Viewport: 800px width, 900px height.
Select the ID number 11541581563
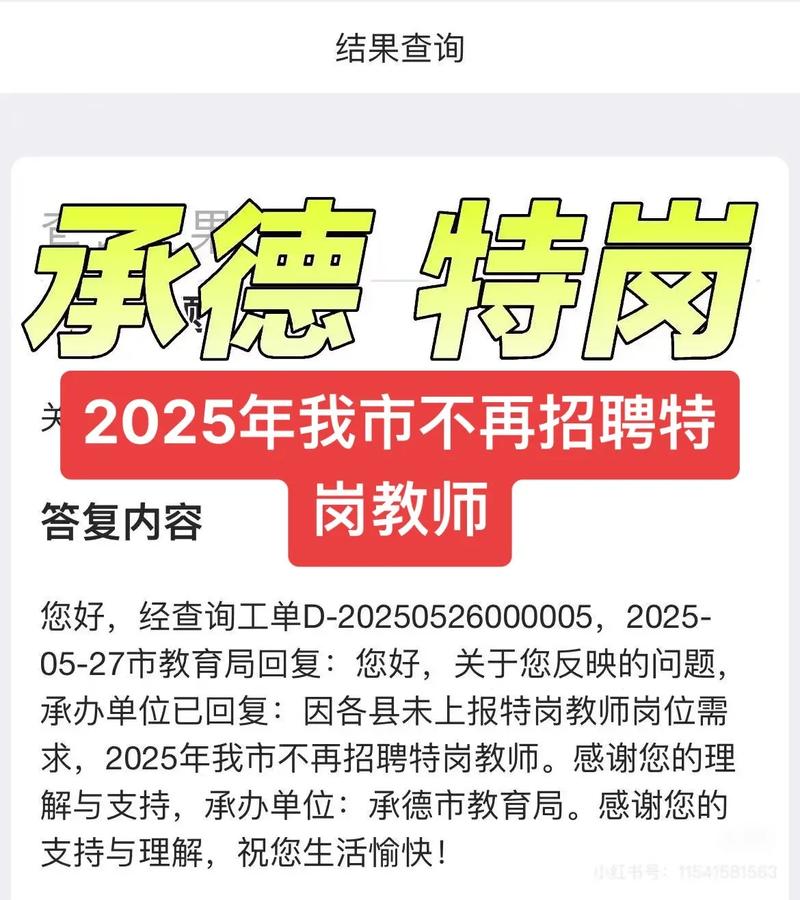tap(730, 870)
